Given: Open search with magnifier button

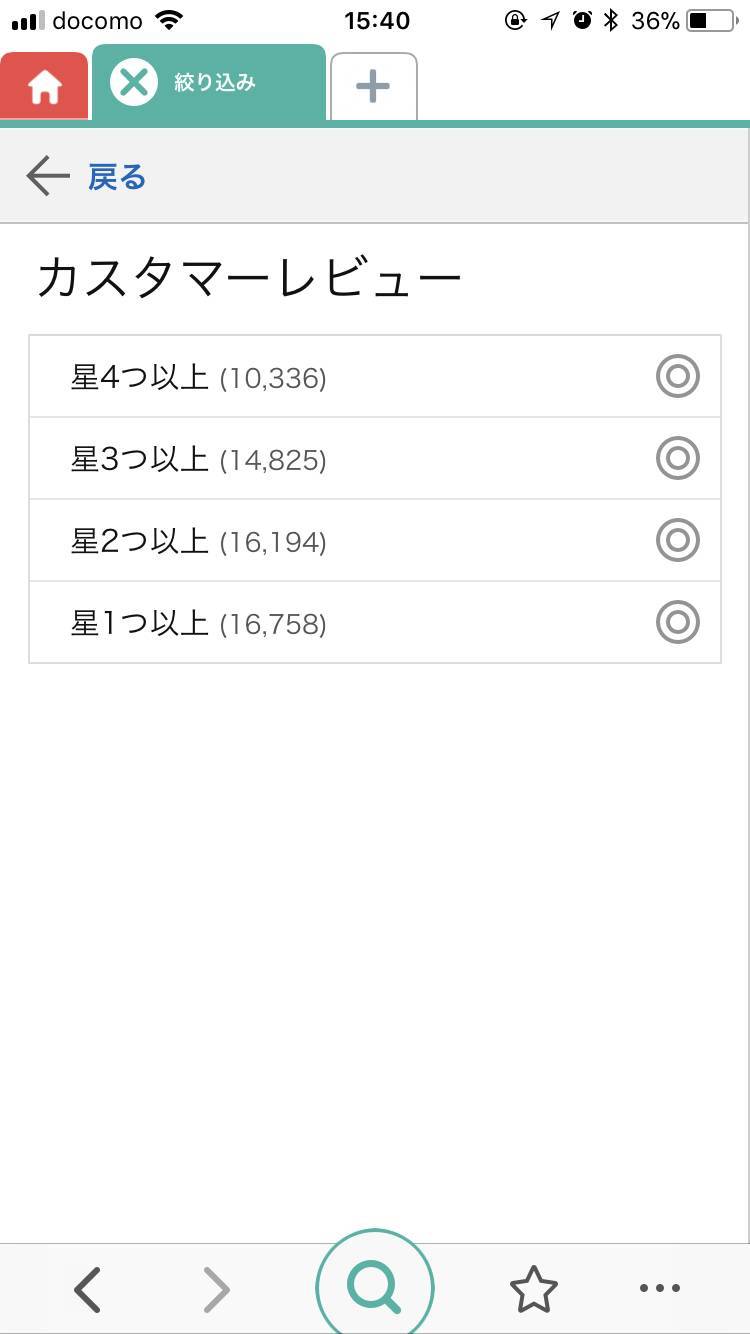Looking at the screenshot, I should click(375, 1287).
